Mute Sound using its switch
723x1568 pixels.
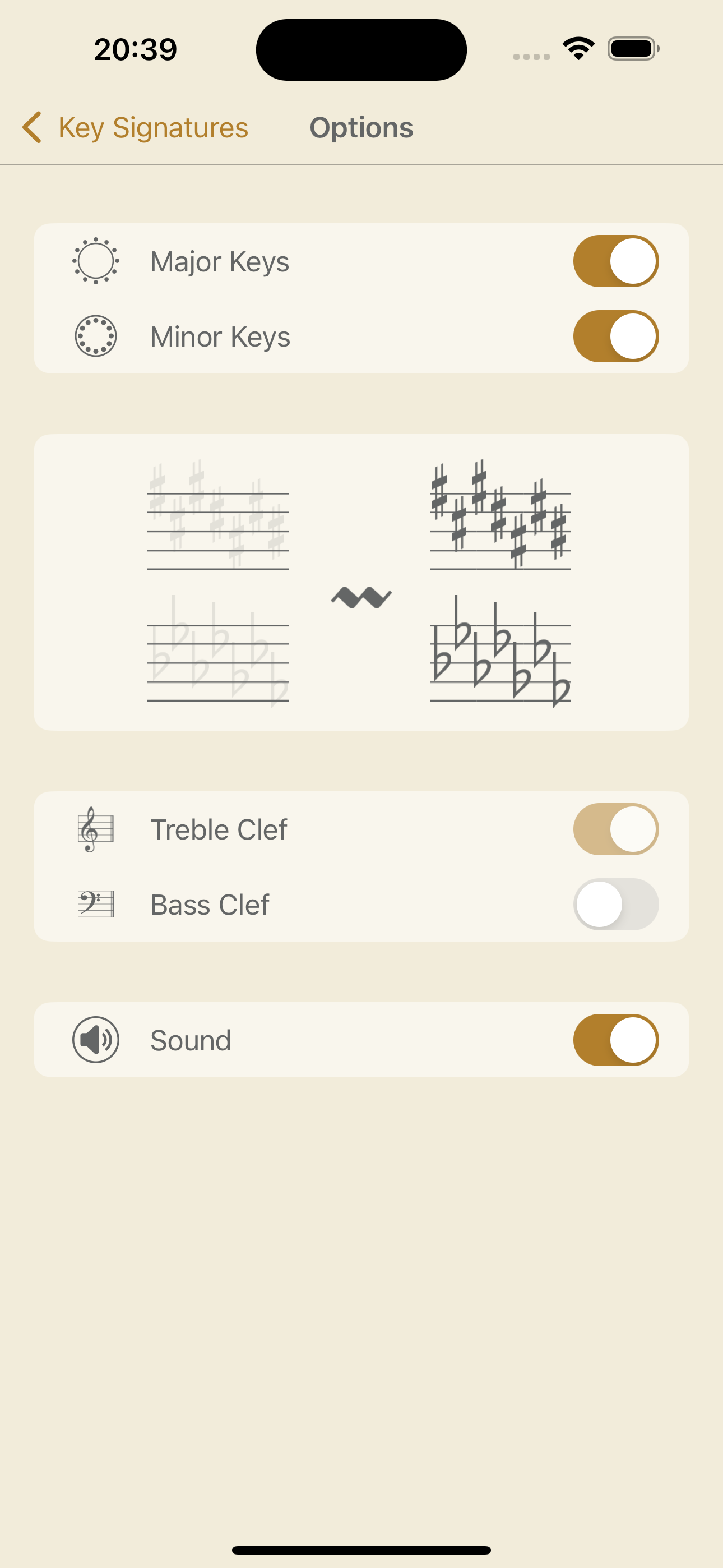(x=616, y=1040)
